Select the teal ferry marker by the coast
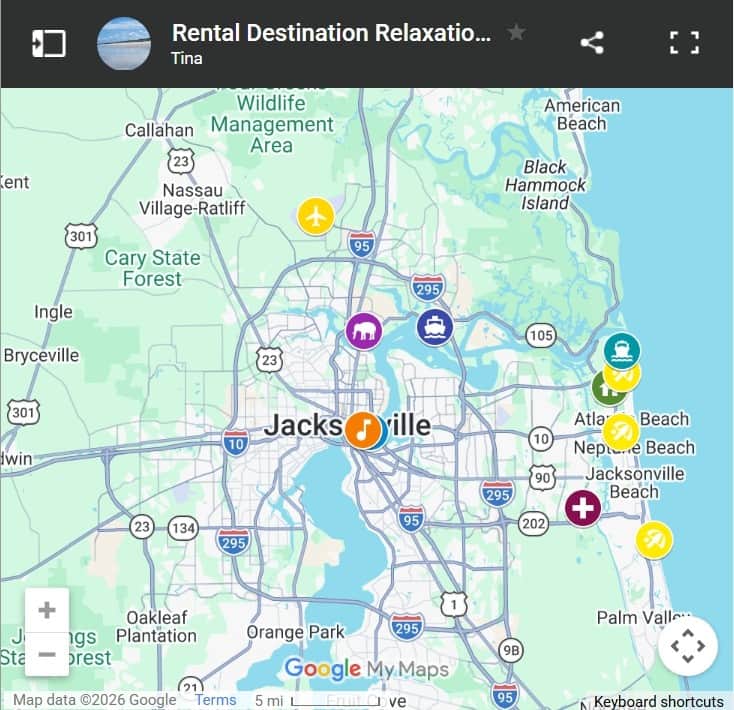The height and width of the screenshot is (710, 734). tap(622, 349)
